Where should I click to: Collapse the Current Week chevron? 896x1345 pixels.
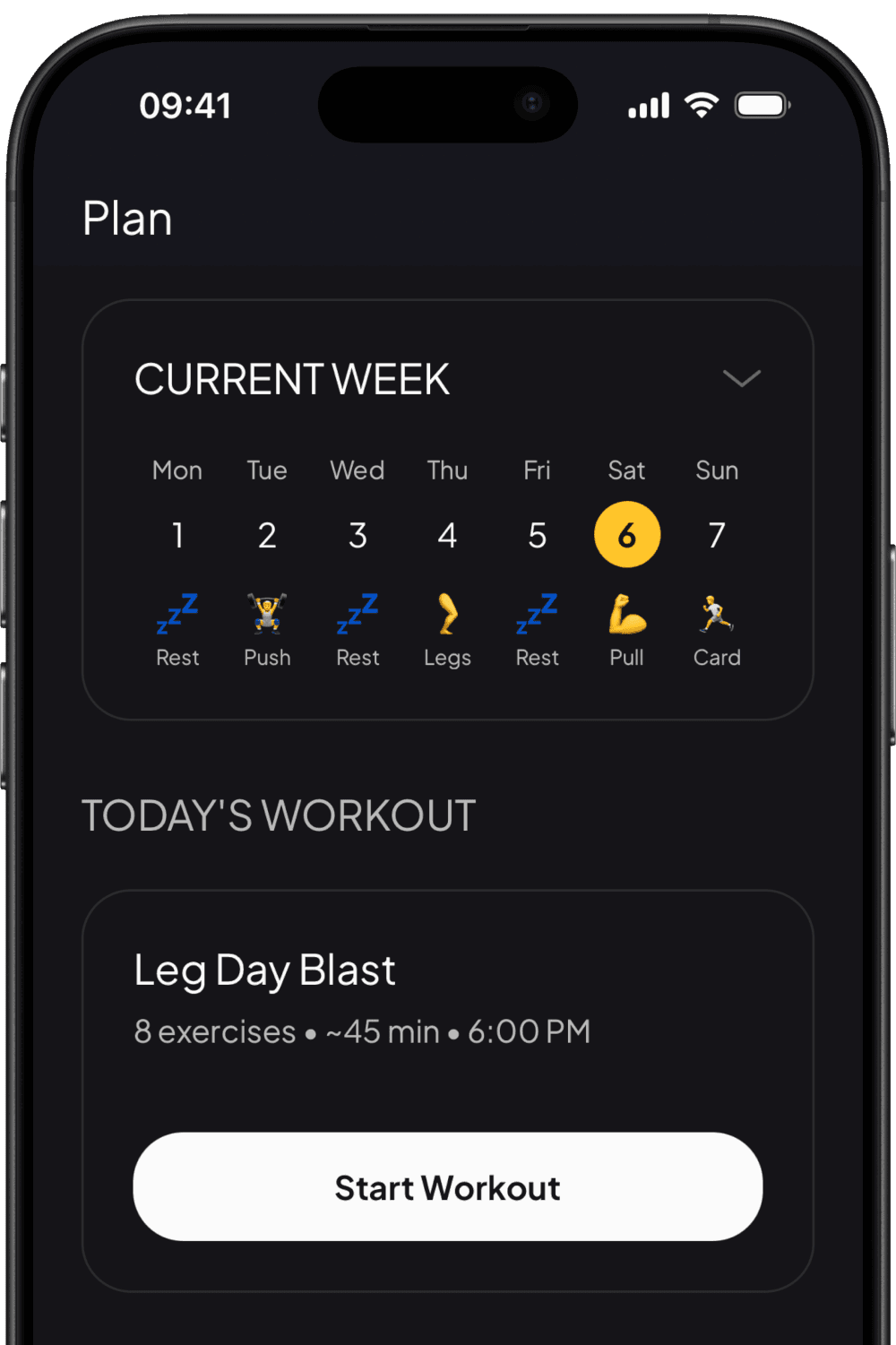tap(741, 378)
